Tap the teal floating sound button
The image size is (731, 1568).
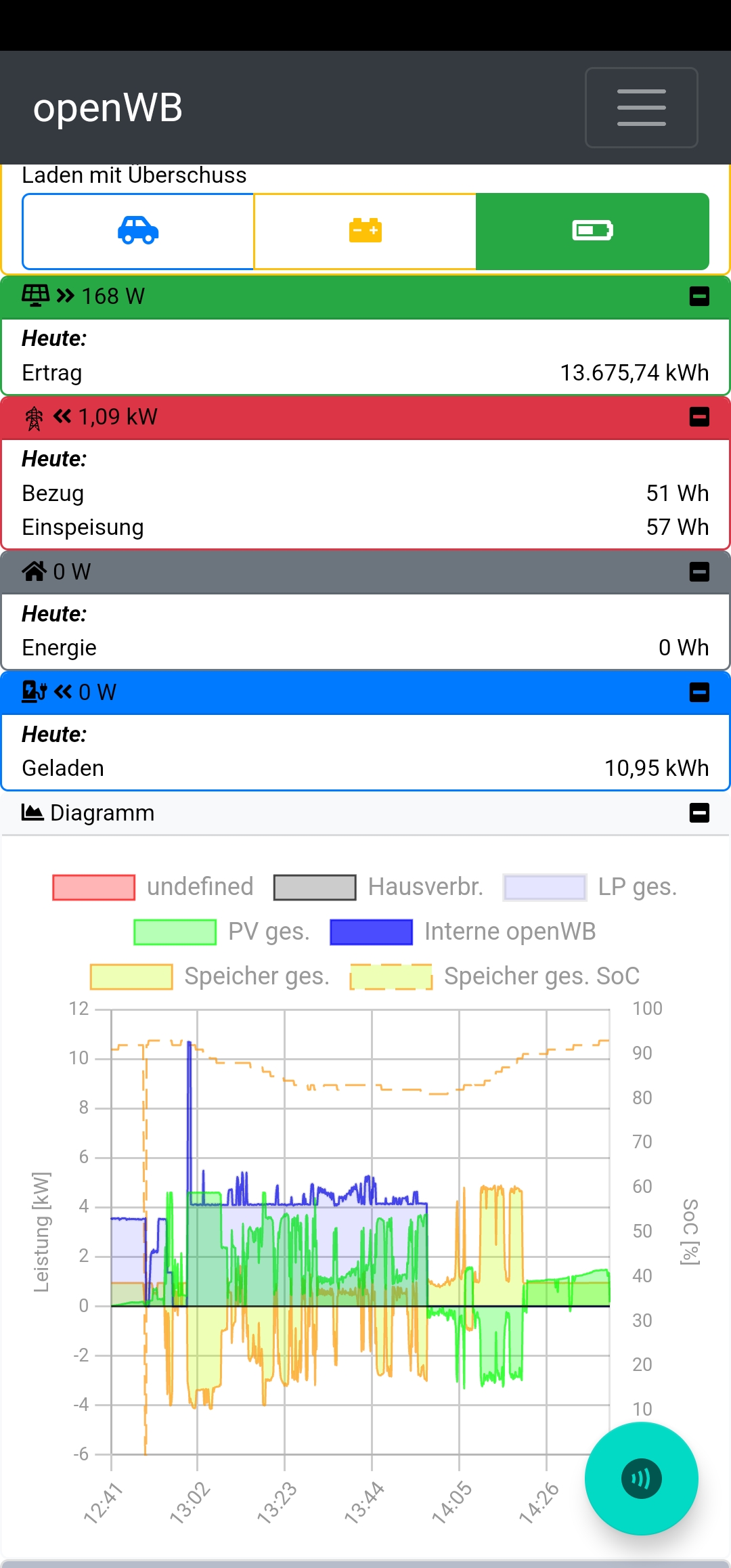pyautogui.click(x=641, y=1479)
